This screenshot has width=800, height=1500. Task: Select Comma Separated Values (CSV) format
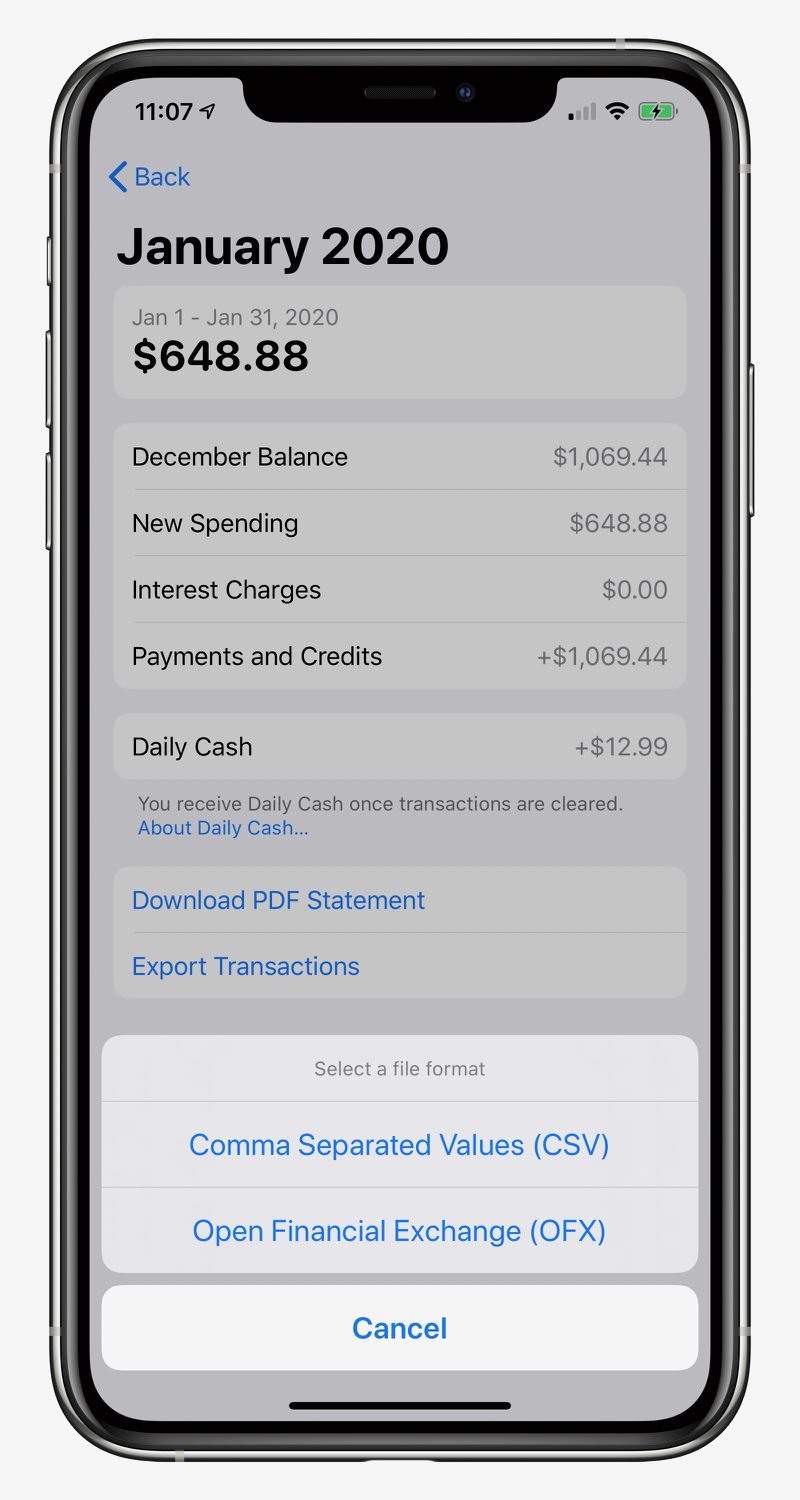coord(399,1145)
